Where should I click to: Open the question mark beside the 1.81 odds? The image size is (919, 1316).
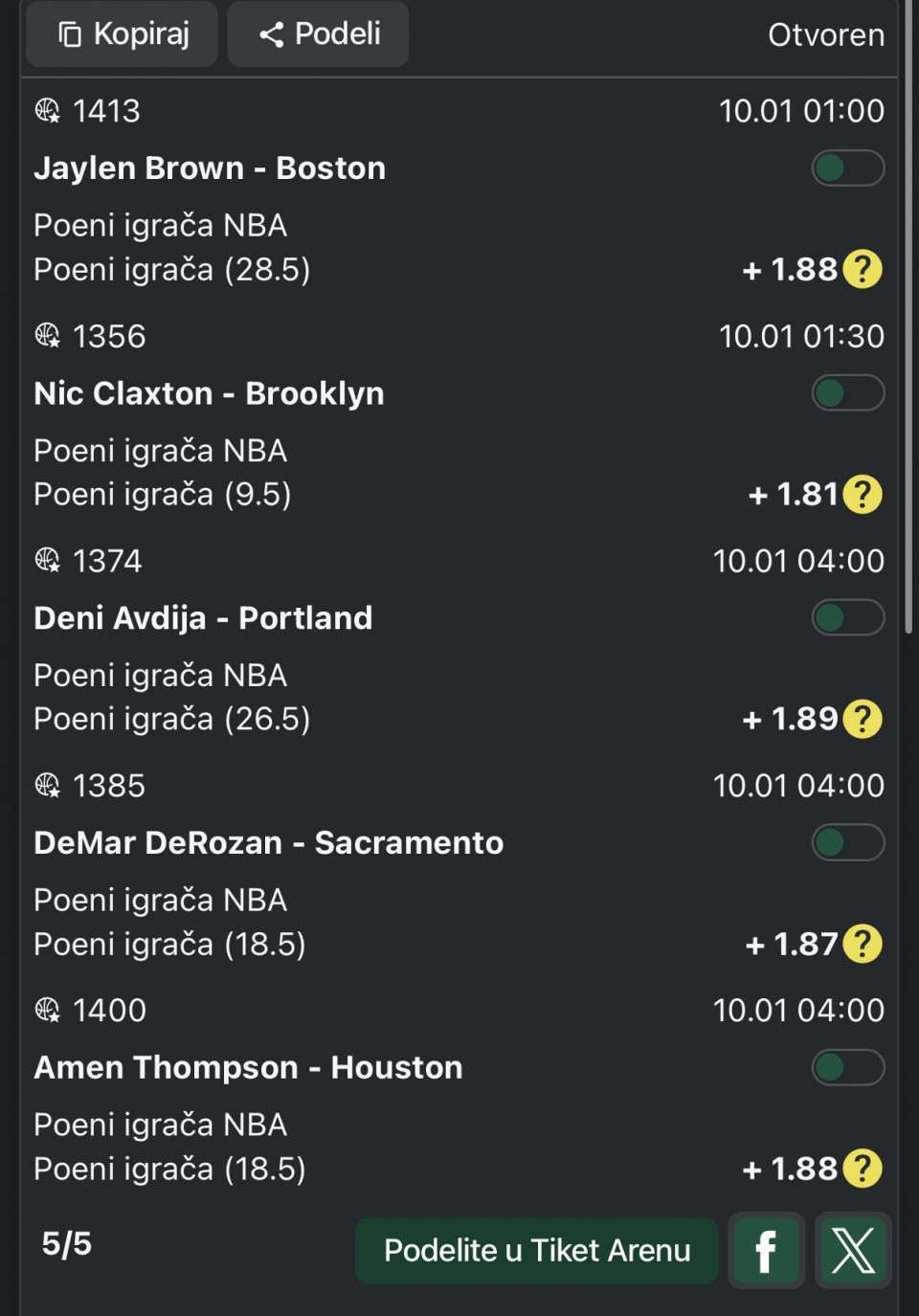[863, 495]
